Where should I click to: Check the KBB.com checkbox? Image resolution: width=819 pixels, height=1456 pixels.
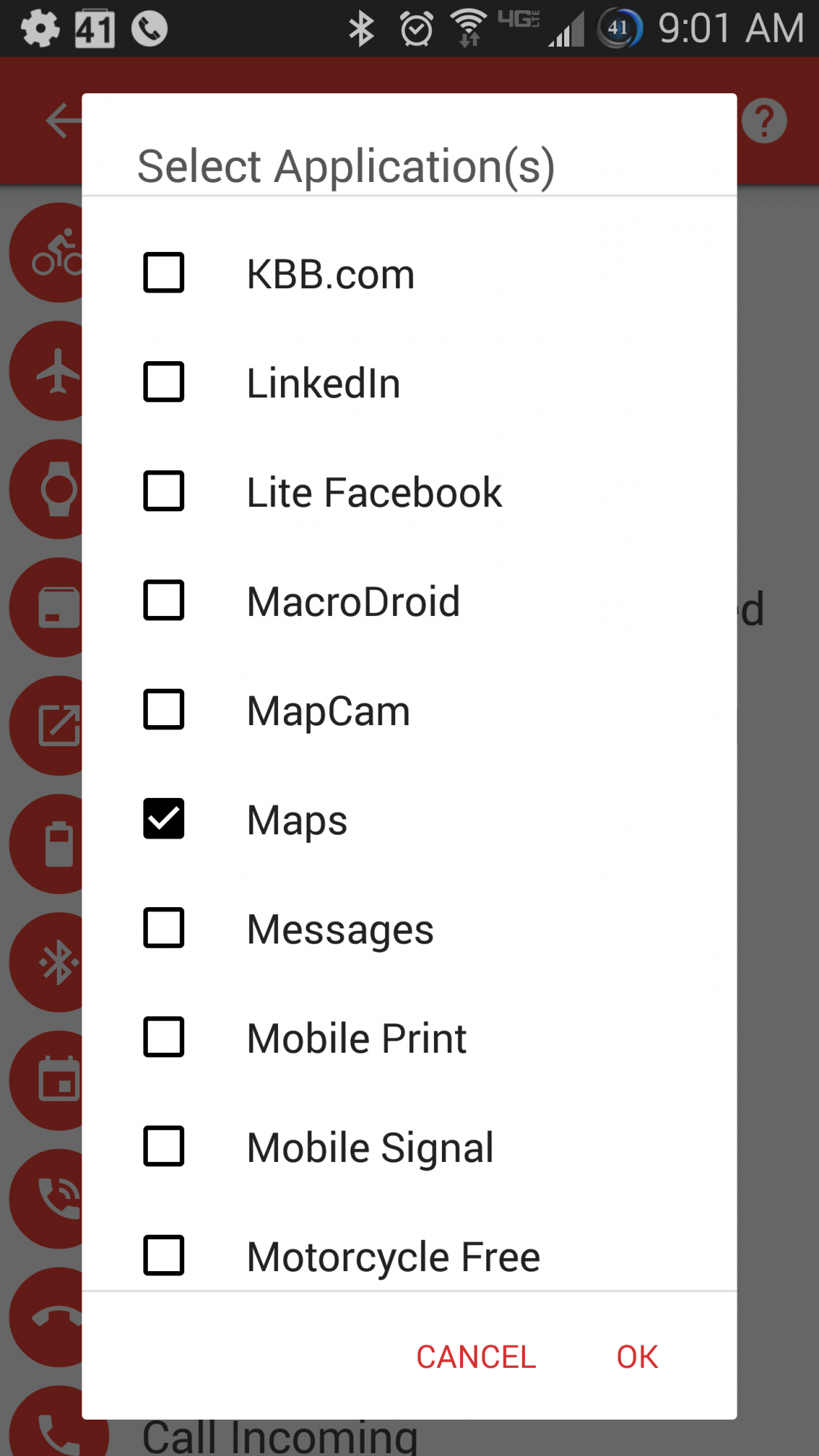click(x=164, y=273)
